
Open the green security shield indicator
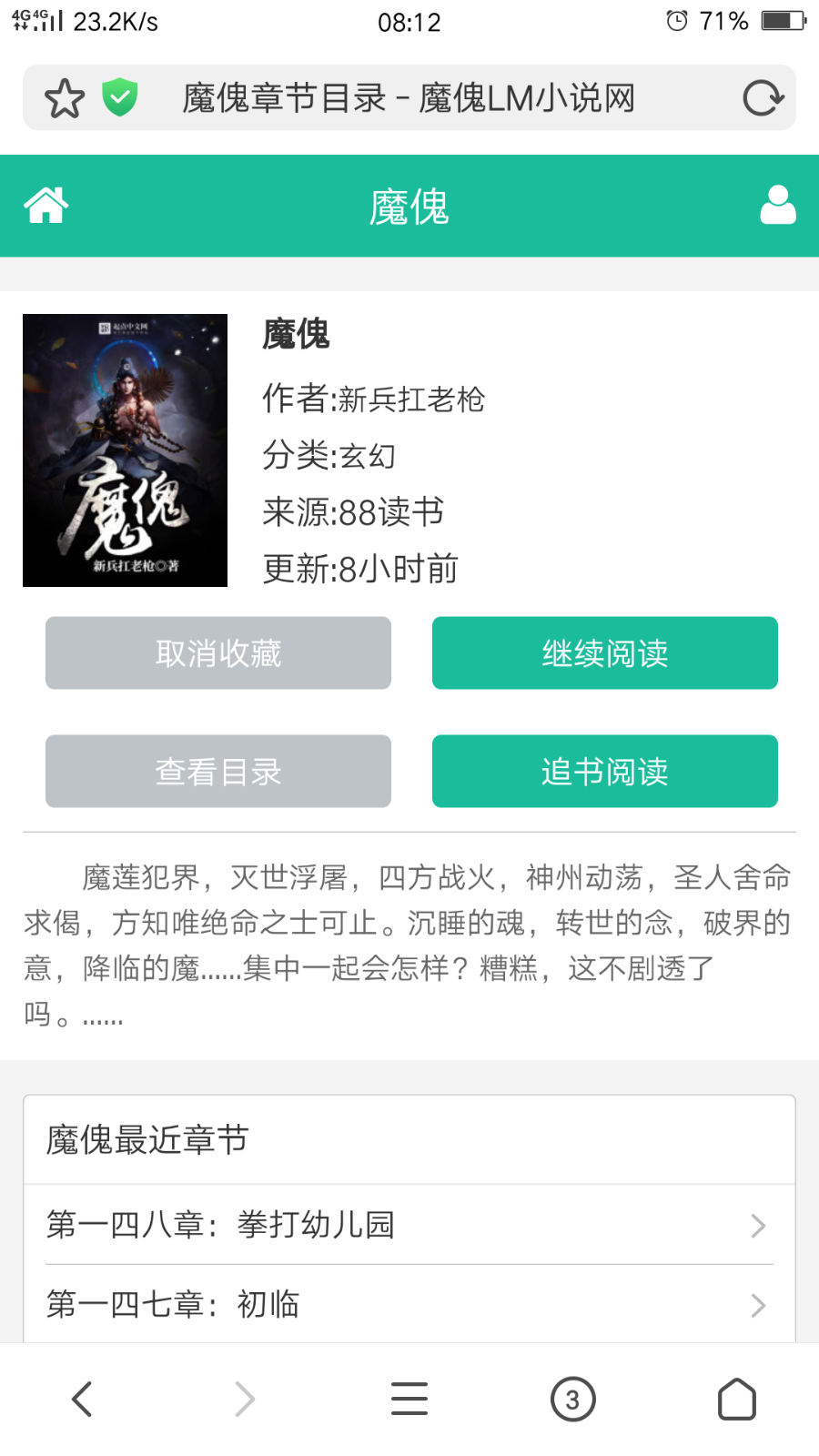(119, 97)
